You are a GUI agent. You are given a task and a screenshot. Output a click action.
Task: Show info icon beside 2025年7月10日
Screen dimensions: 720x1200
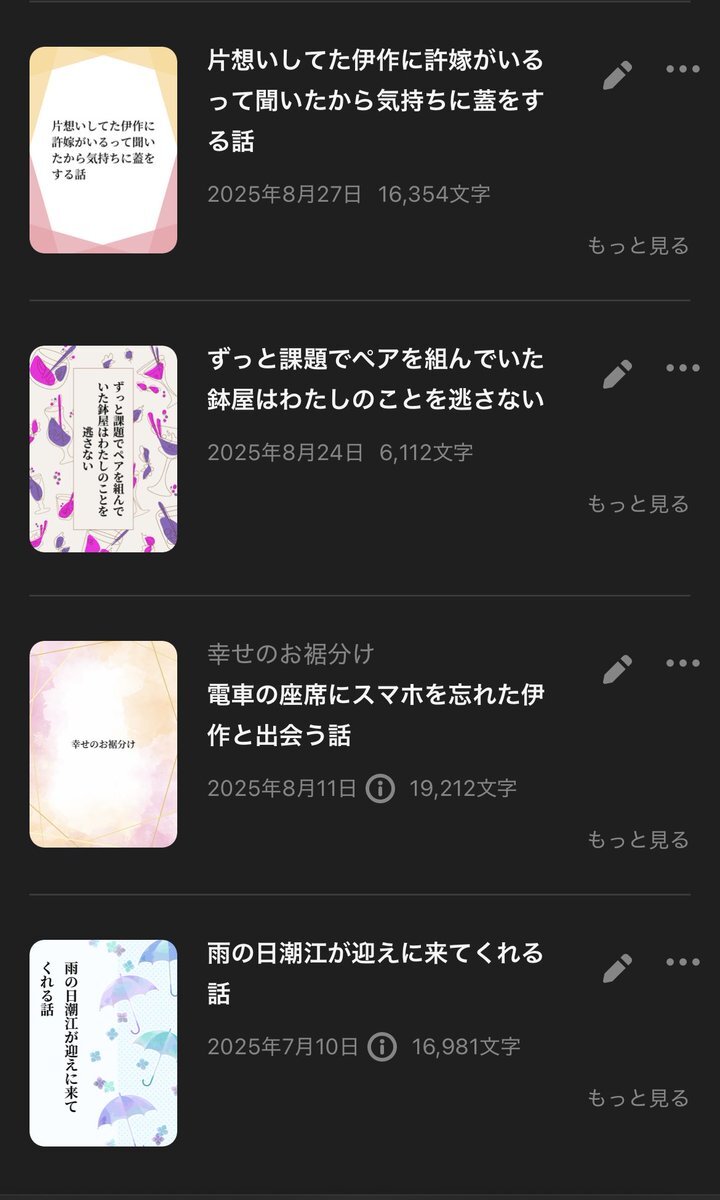382,1047
